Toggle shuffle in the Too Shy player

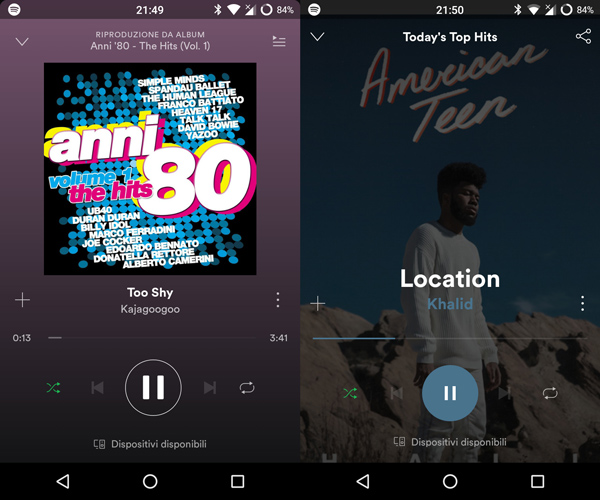coord(53,388)
